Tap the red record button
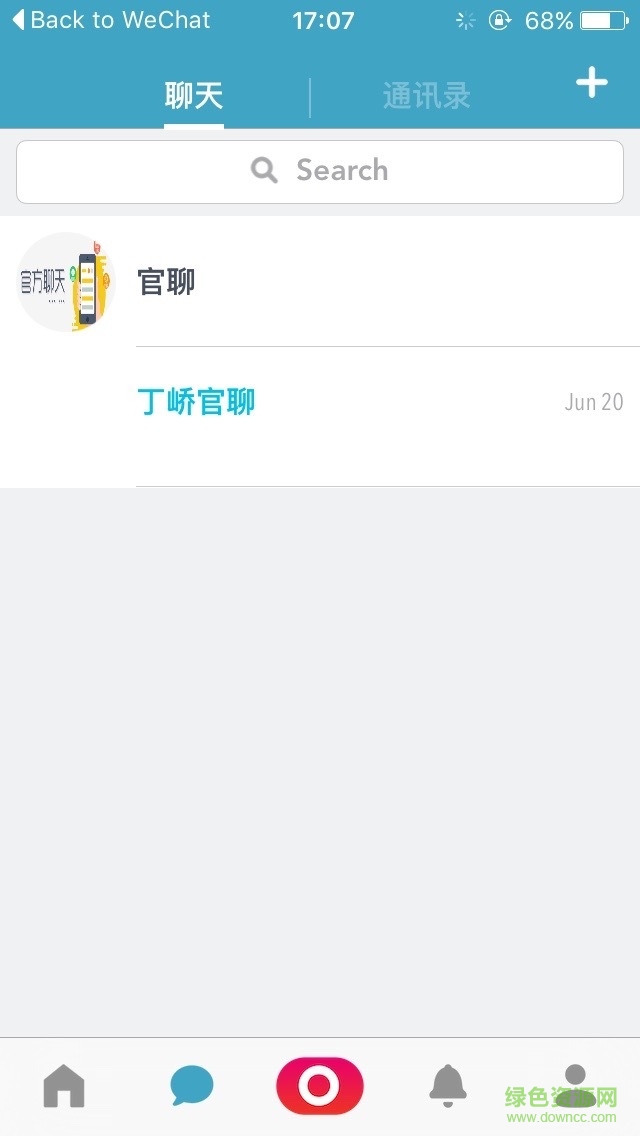Screen dimensions: 640x1136 (320, 1086)
